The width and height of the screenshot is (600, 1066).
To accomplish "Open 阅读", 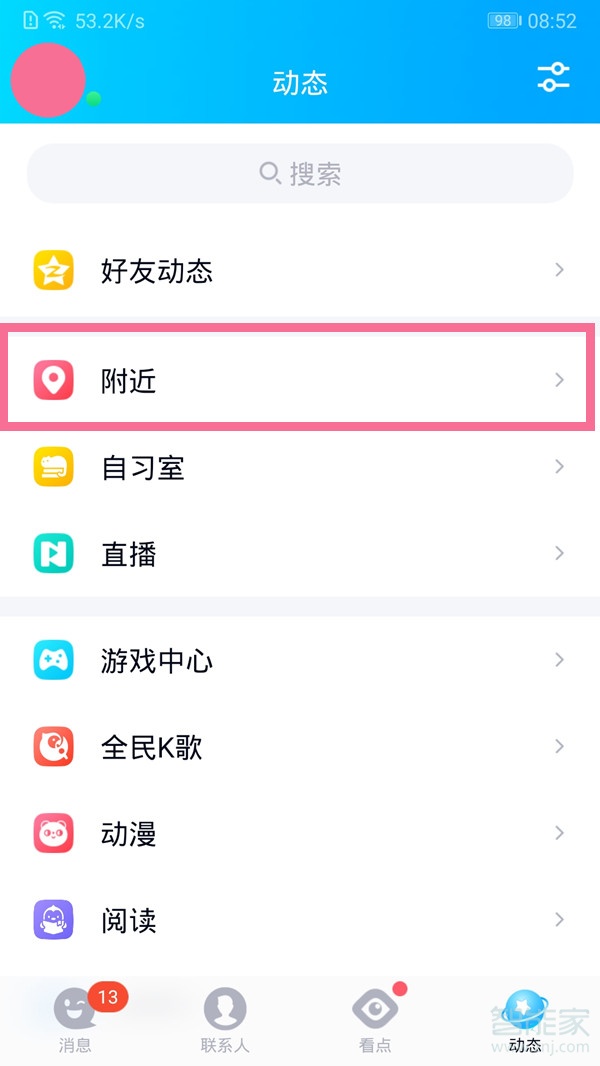I will coord(300,920).
